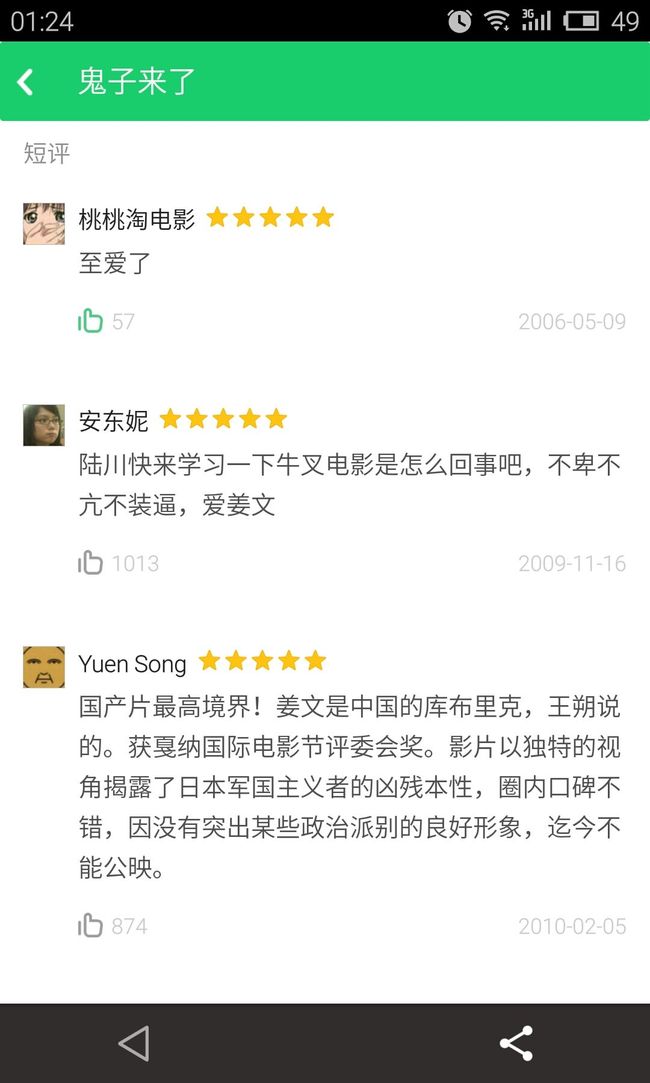Open Yuen Song's profile avatar

[44, 667]
